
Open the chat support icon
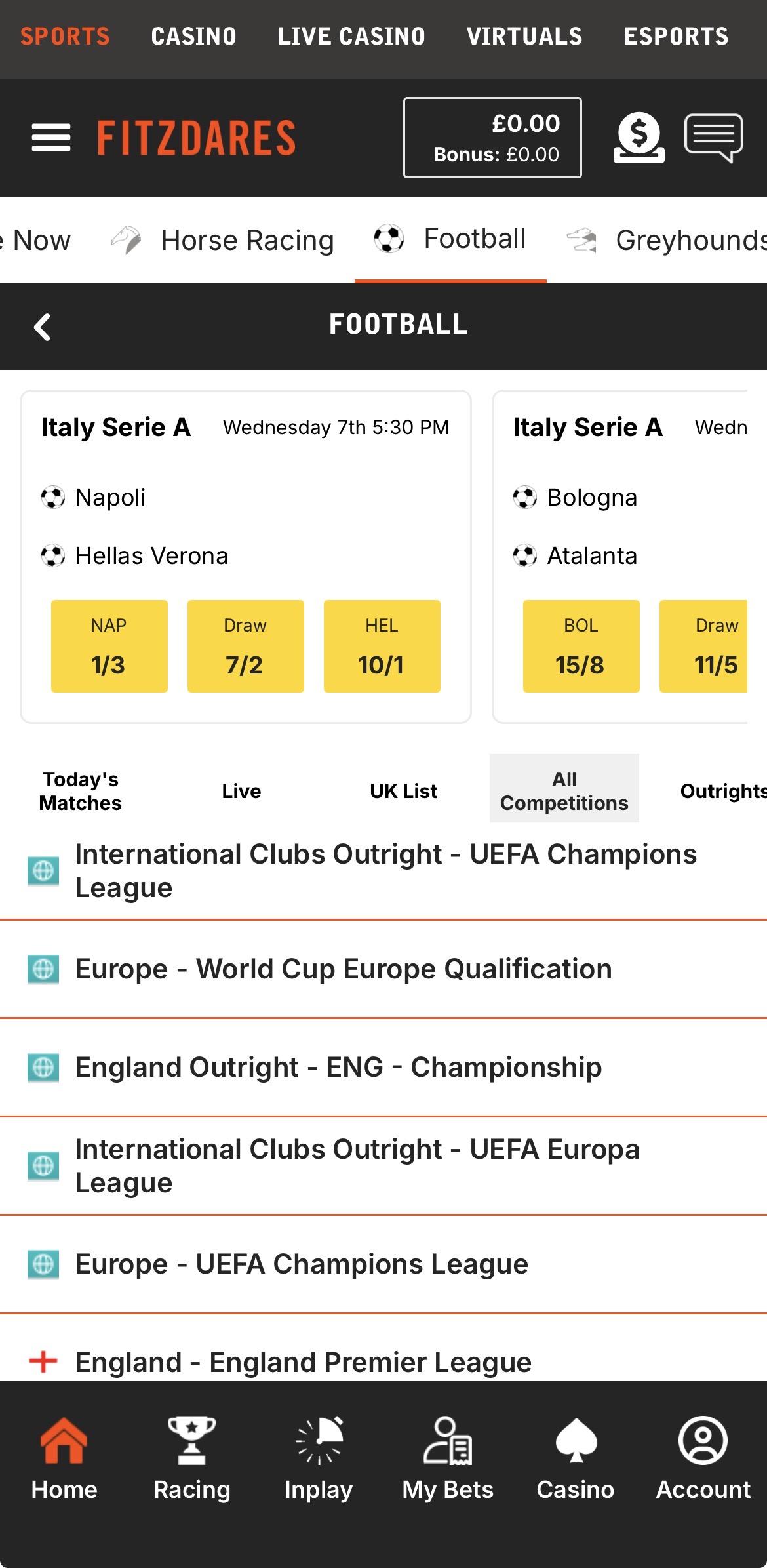coord(714,137)
